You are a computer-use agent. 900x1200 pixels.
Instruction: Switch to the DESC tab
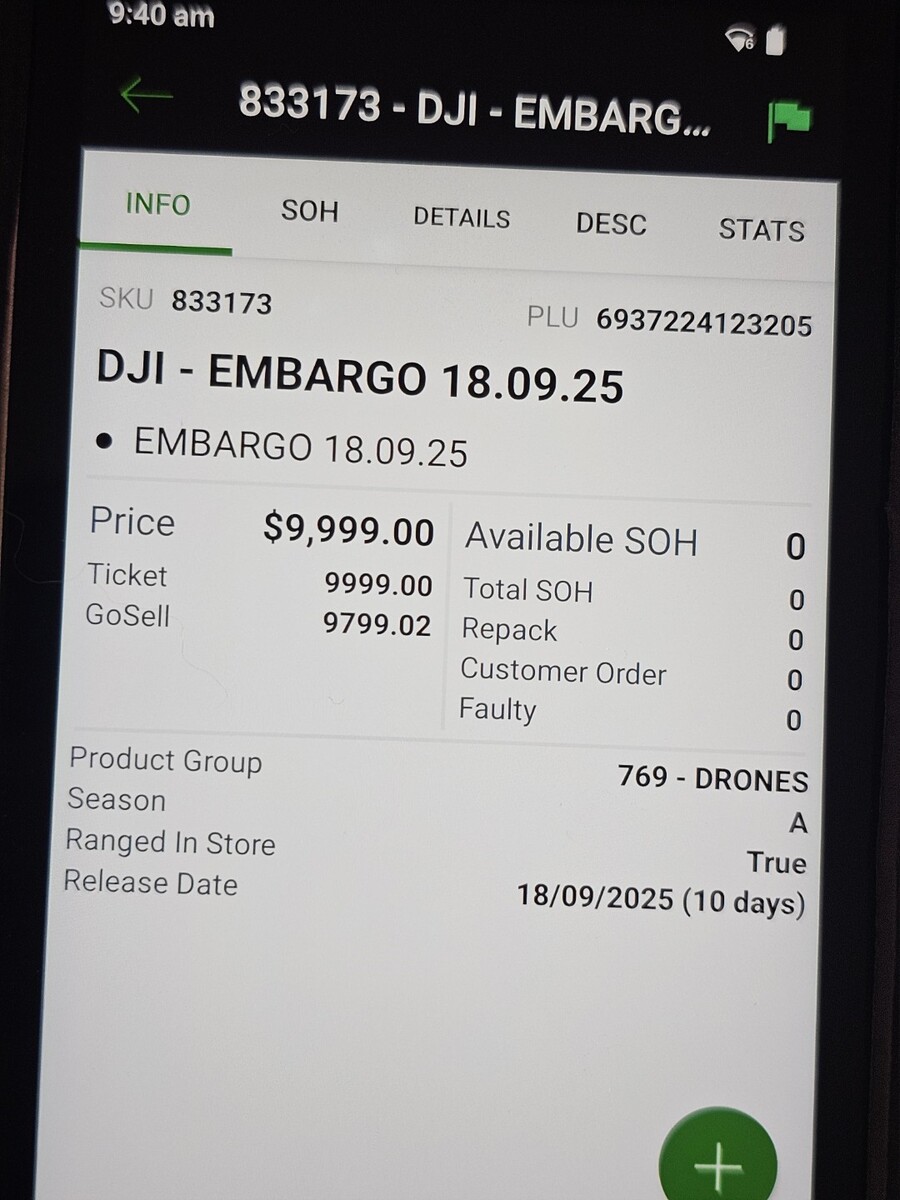(611, 224)
